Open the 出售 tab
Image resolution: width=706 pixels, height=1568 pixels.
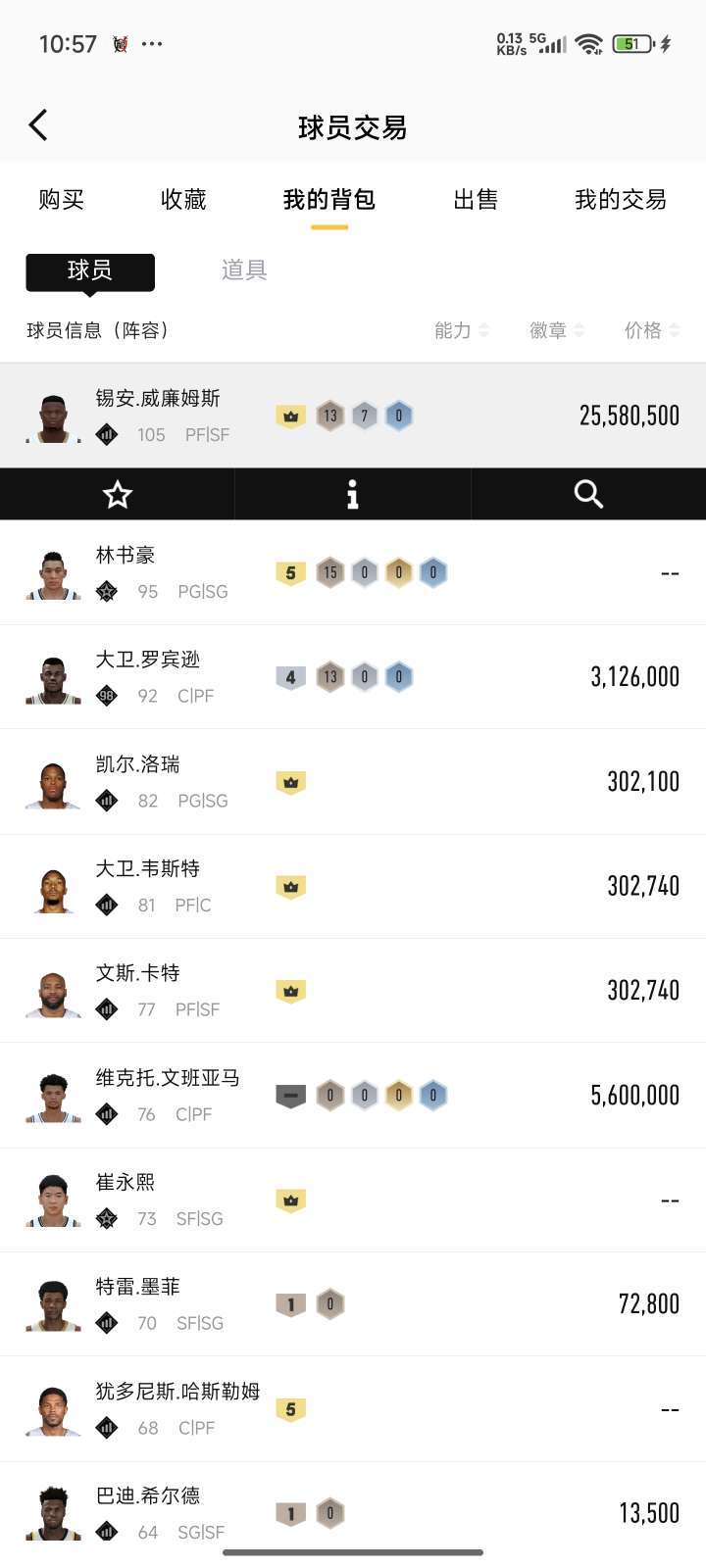pos(476,200)
